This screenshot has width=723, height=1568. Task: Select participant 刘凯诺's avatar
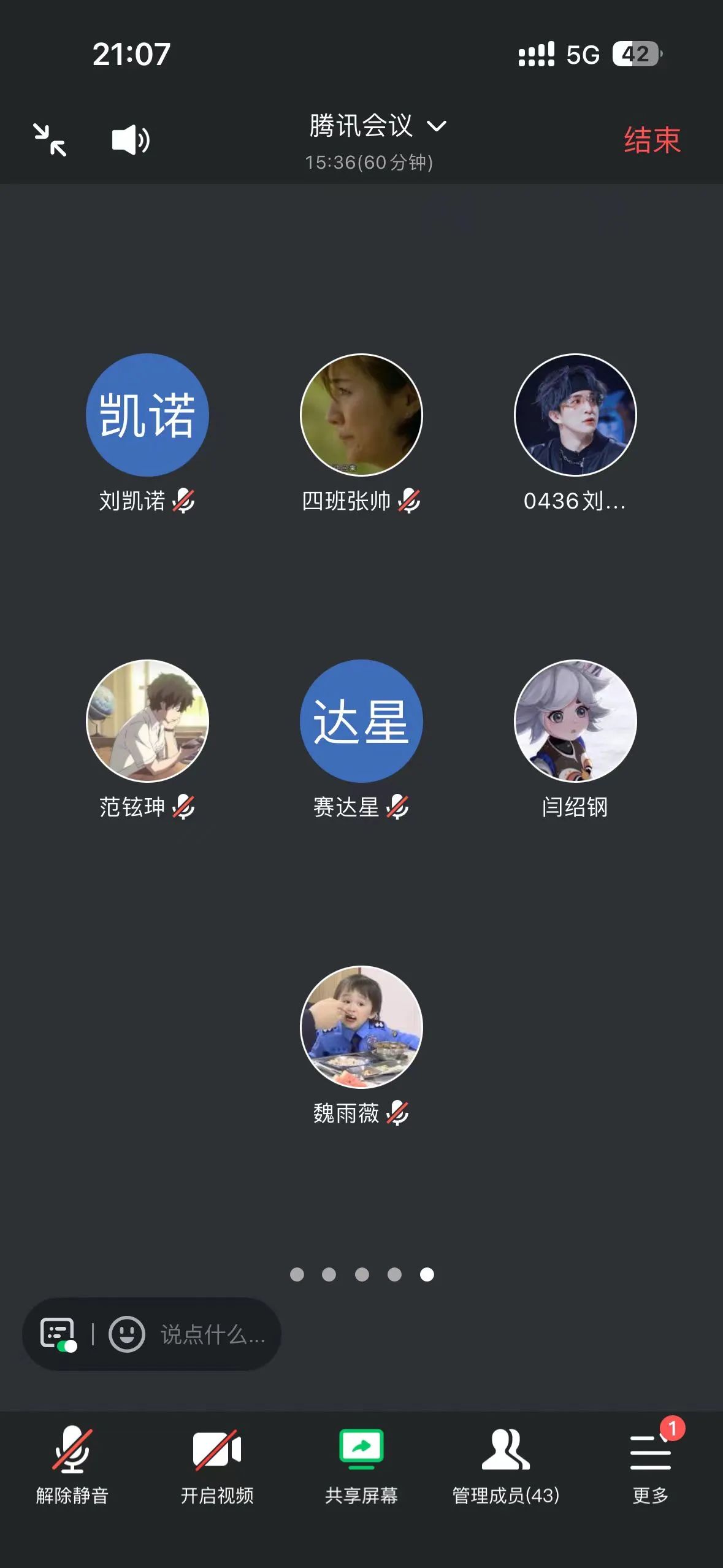click(x=147, y=415)
